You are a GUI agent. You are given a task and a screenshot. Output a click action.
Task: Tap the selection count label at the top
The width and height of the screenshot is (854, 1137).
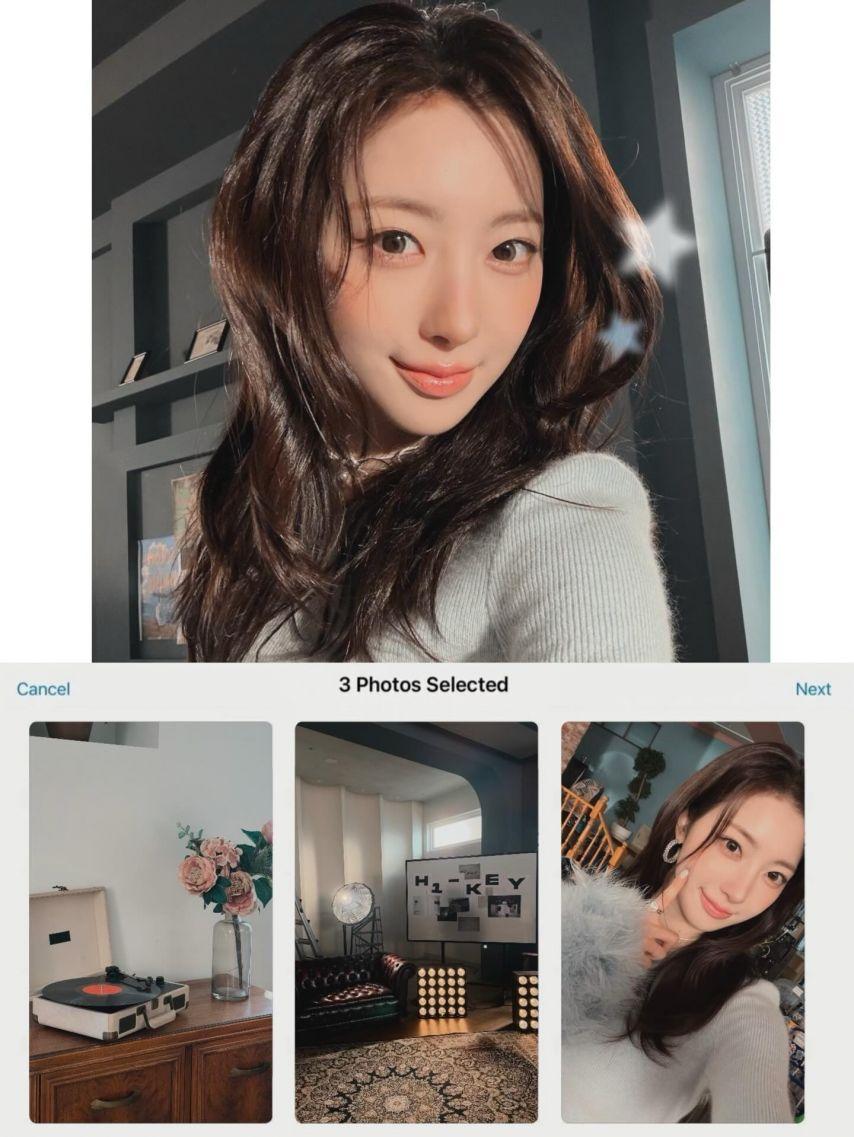[x=420, y=689]
